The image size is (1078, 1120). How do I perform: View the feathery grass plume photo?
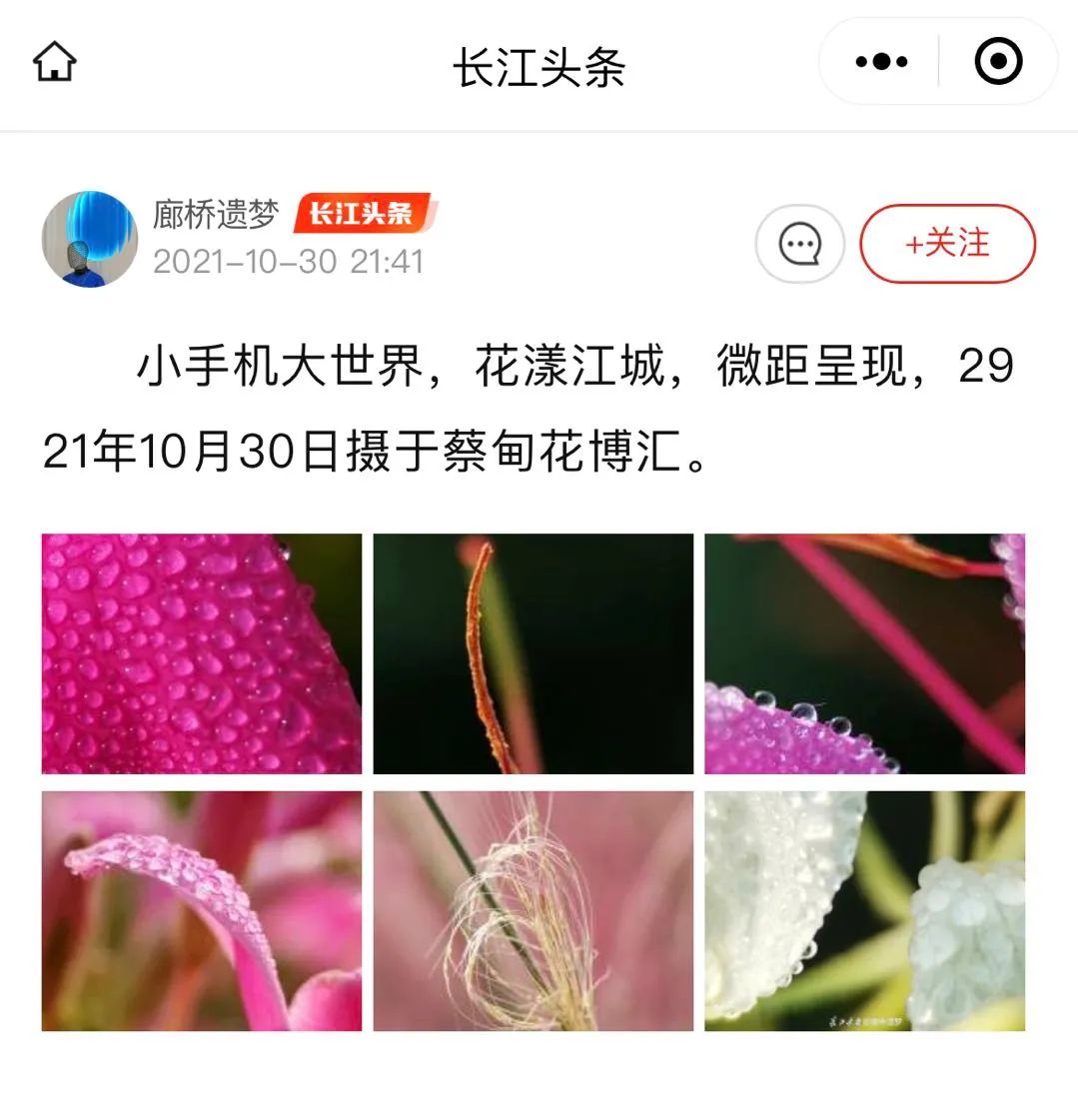pos(533,910)
